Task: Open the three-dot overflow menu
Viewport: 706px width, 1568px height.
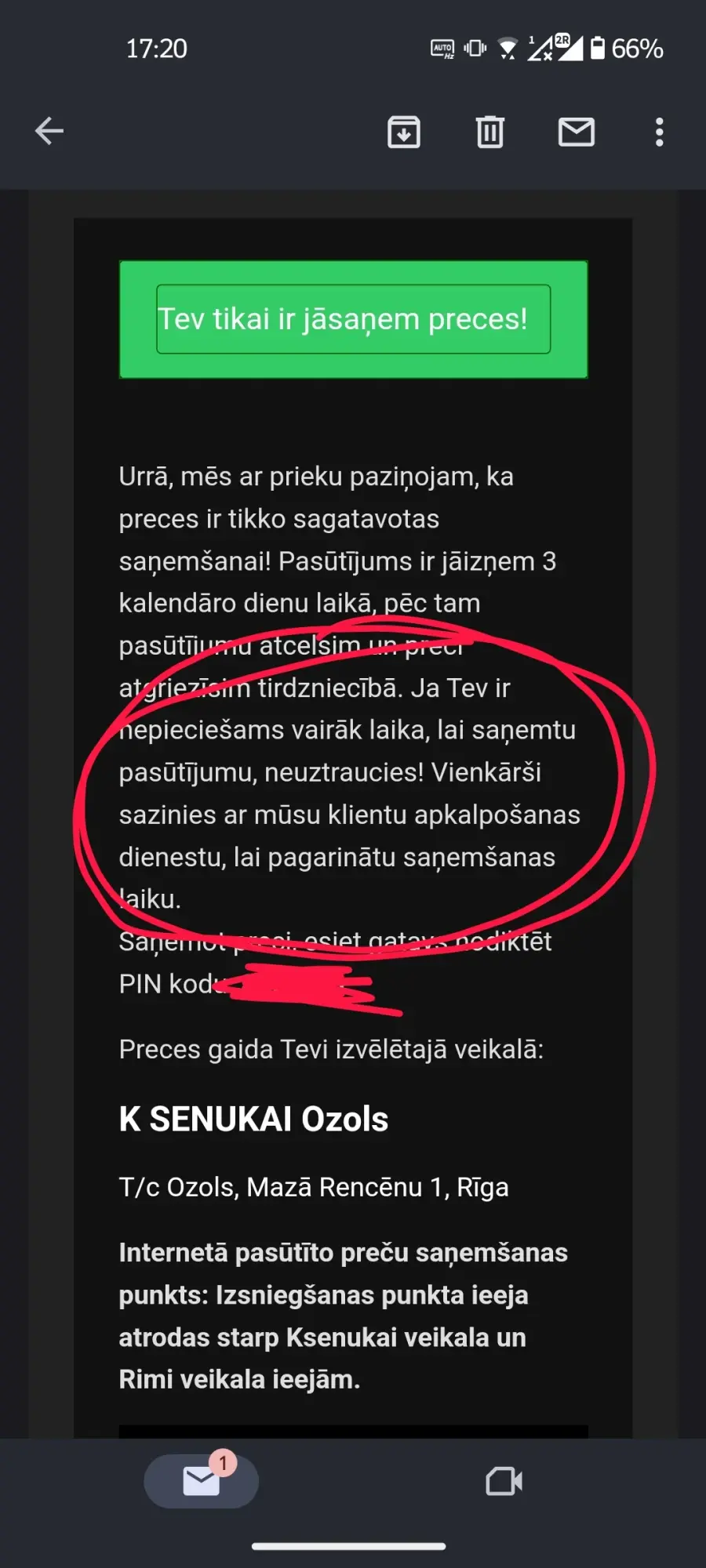Action: click(660, 132)
